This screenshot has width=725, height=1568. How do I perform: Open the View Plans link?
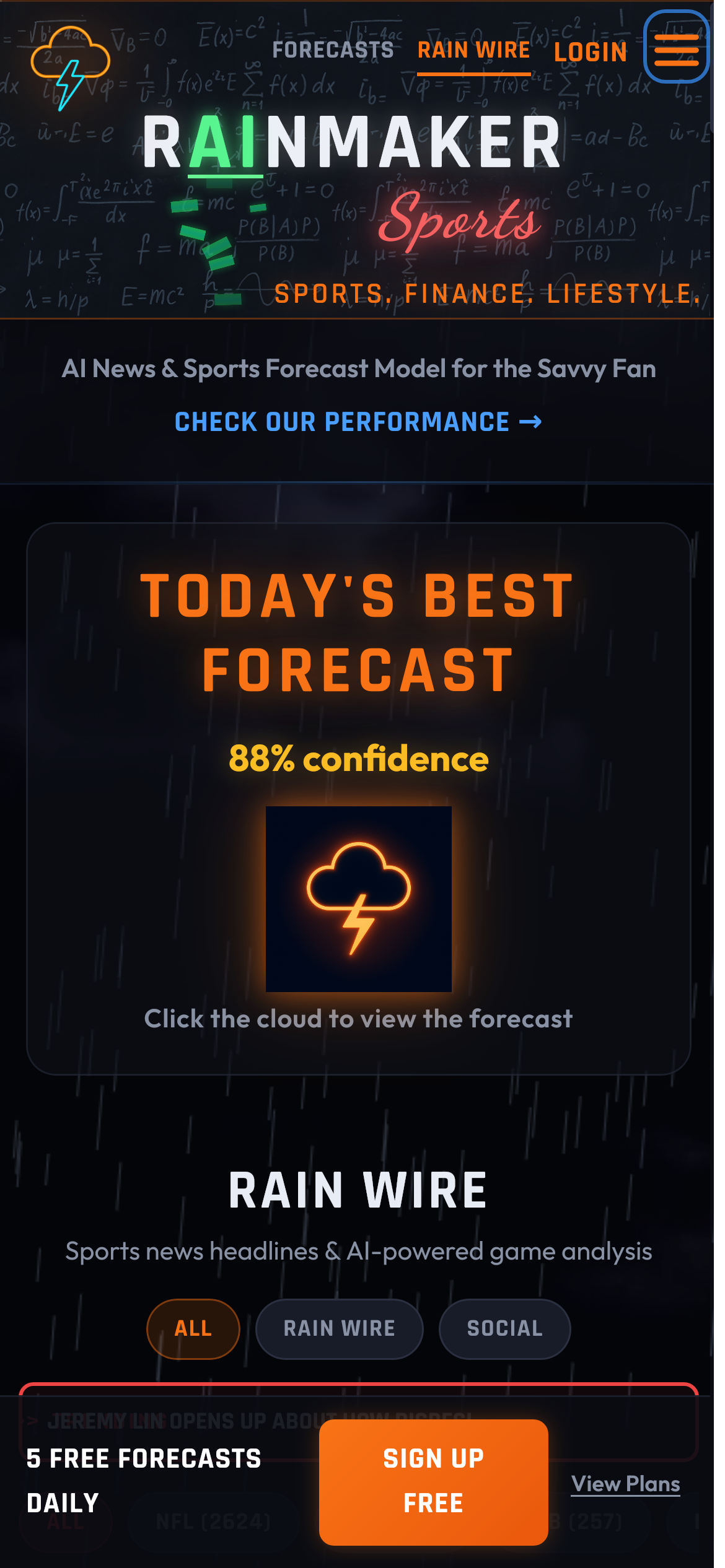625,1484
